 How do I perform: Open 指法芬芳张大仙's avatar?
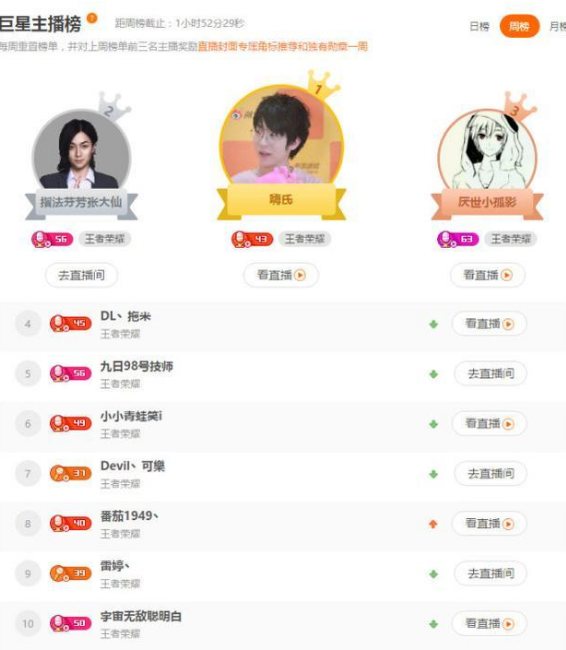click(x=81, y=150)
